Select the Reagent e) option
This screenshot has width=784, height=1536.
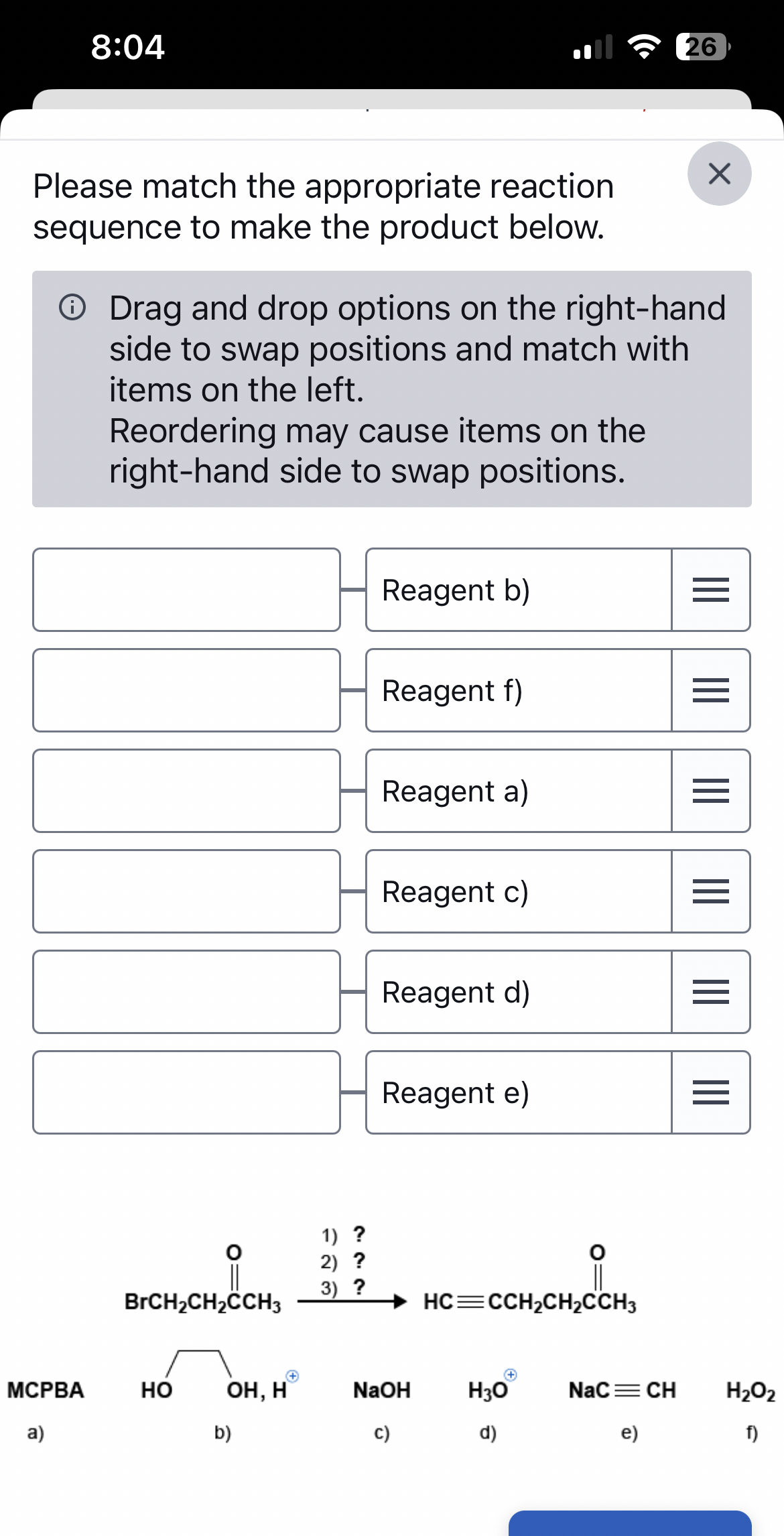coord(518,1092)
